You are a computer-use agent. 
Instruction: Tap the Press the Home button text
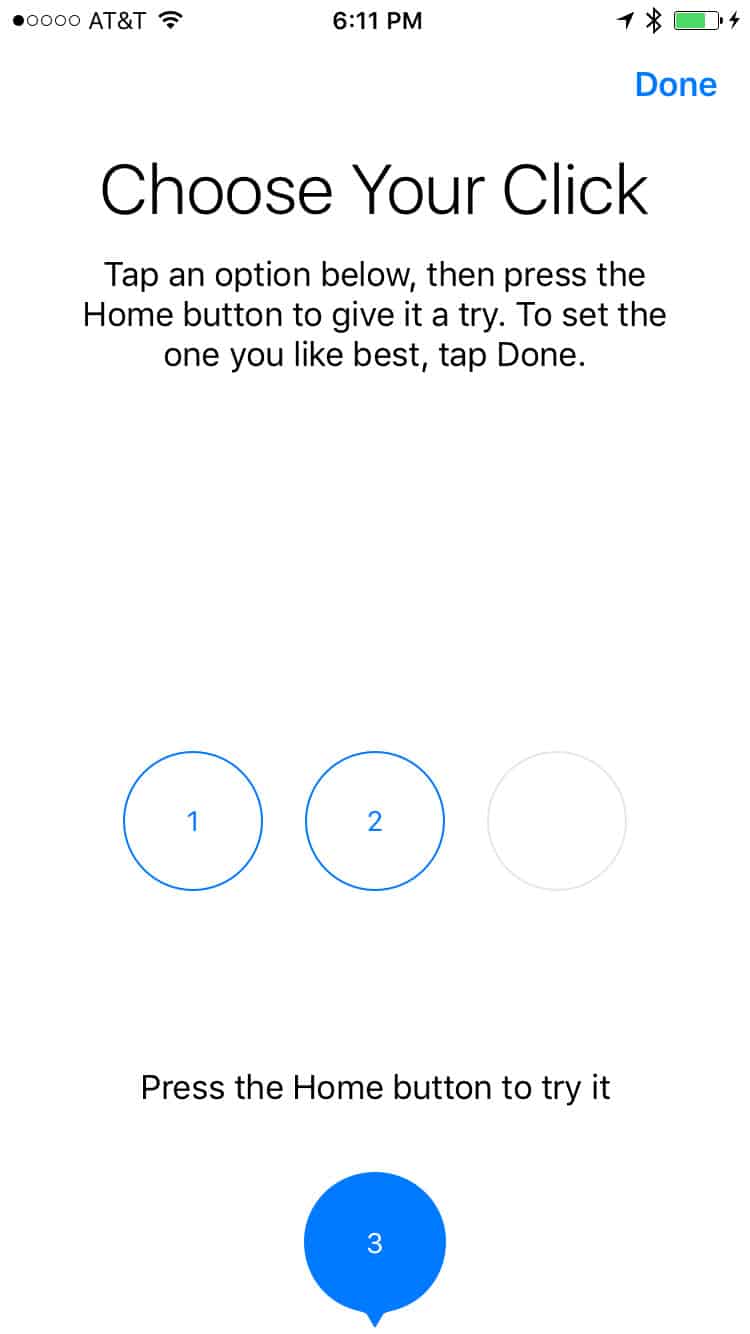coord(374,1087)
